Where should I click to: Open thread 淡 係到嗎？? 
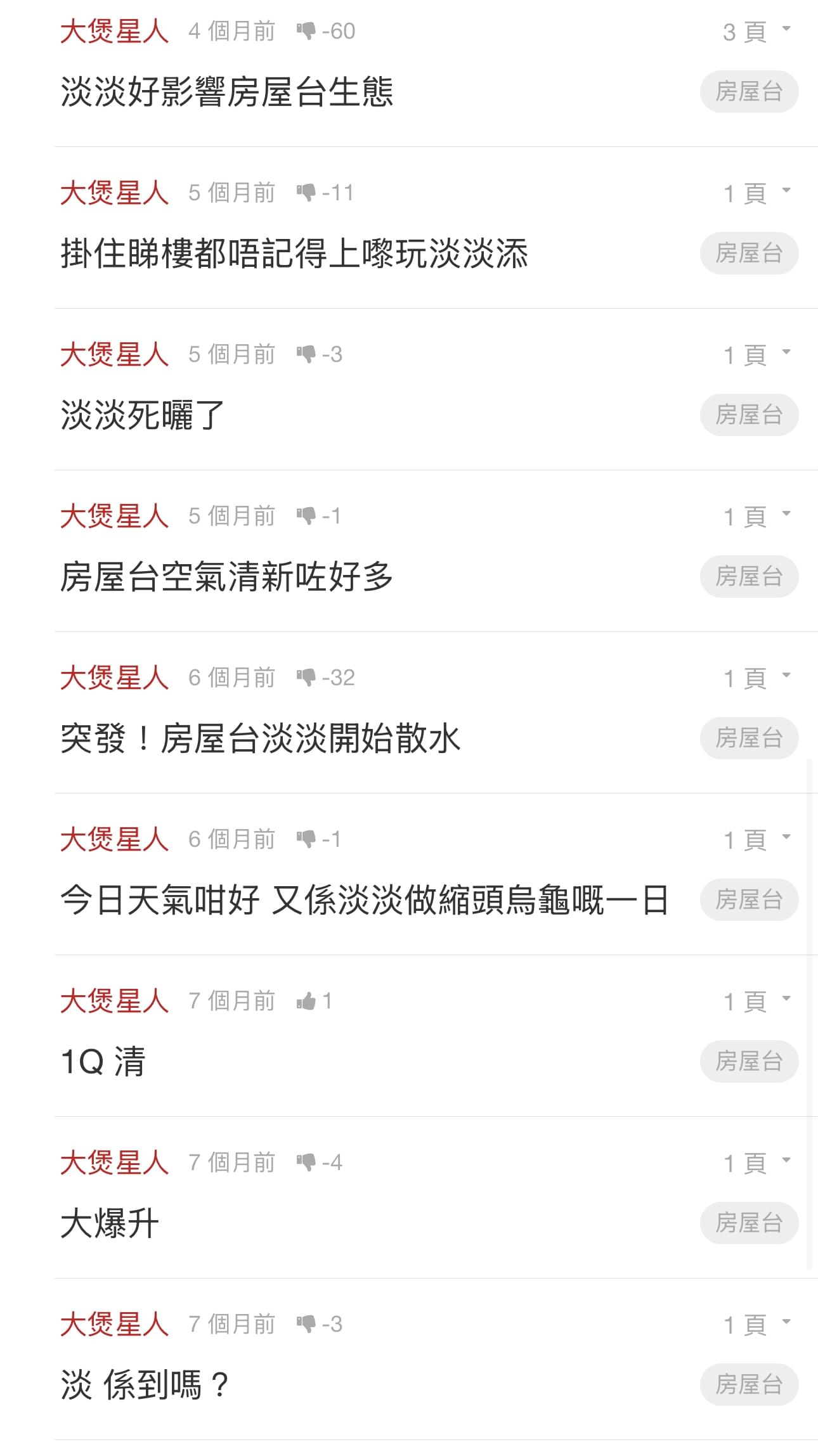coord(145,1385)
